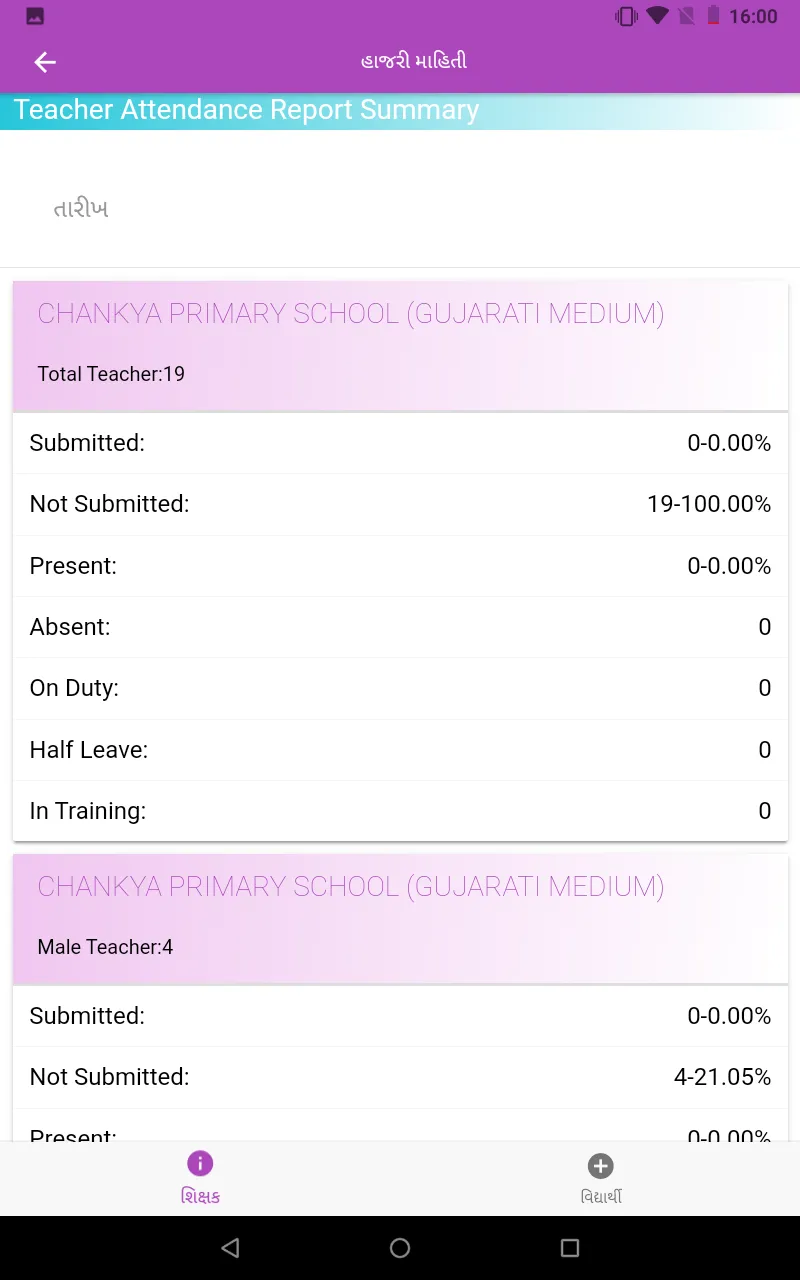Switch to the શિક્ષક tab

200,1178
